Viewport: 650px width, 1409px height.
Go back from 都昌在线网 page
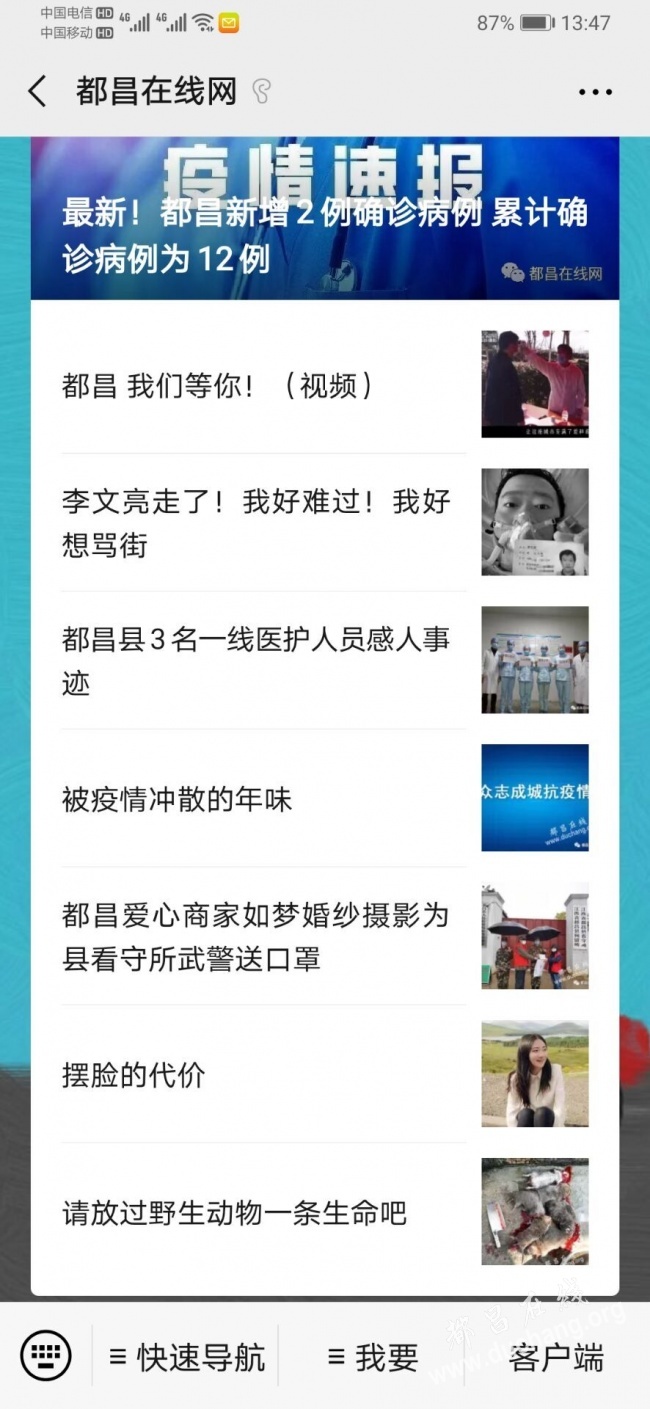pyautogui.click(x=37, y=92)
